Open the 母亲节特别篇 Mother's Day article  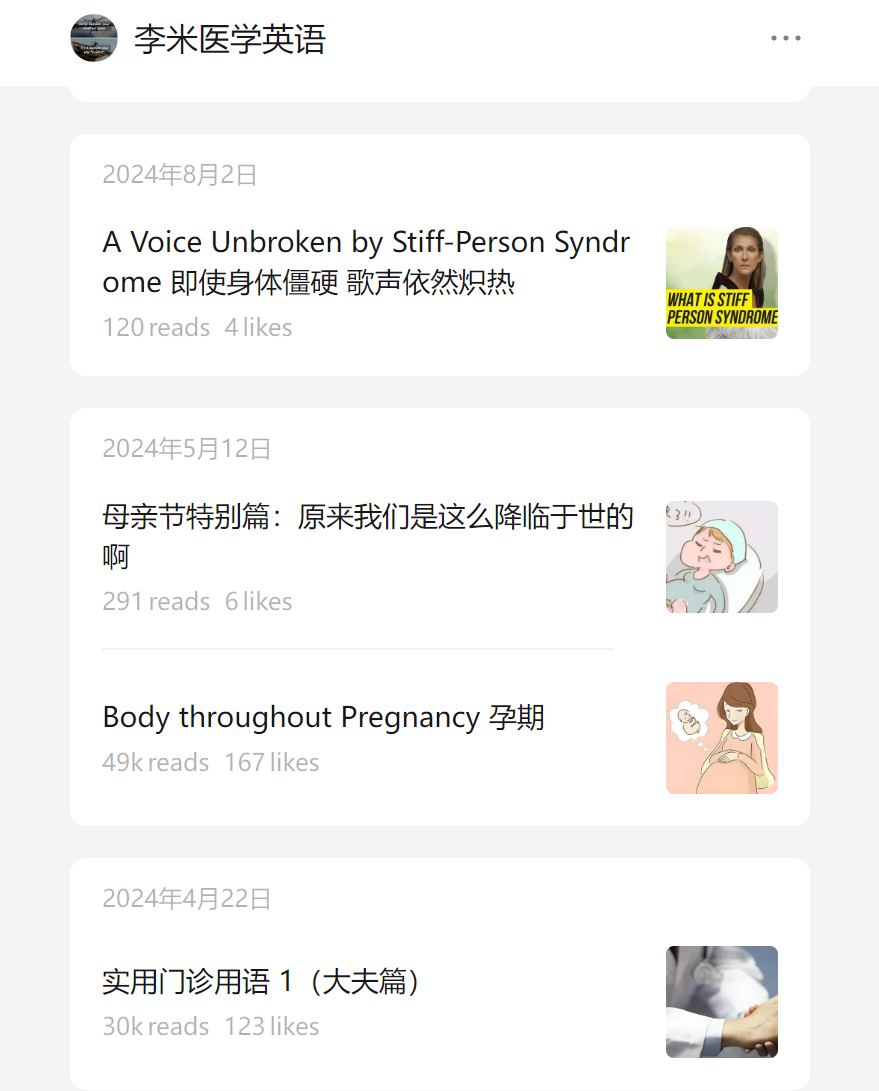click(x=367, y=536)
